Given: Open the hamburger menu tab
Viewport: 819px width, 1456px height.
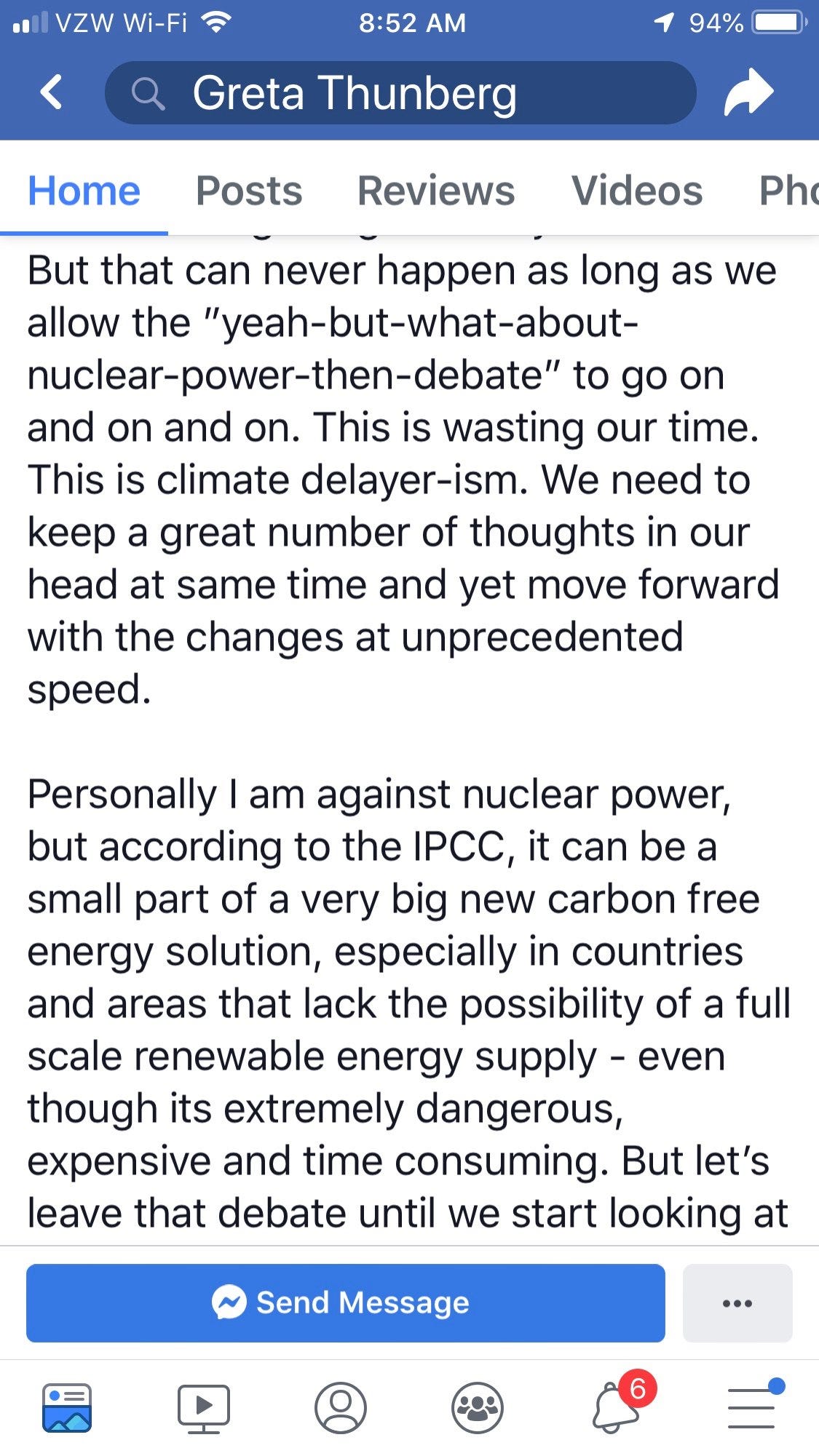Looking at the screenshot, I should (751, 1408).
